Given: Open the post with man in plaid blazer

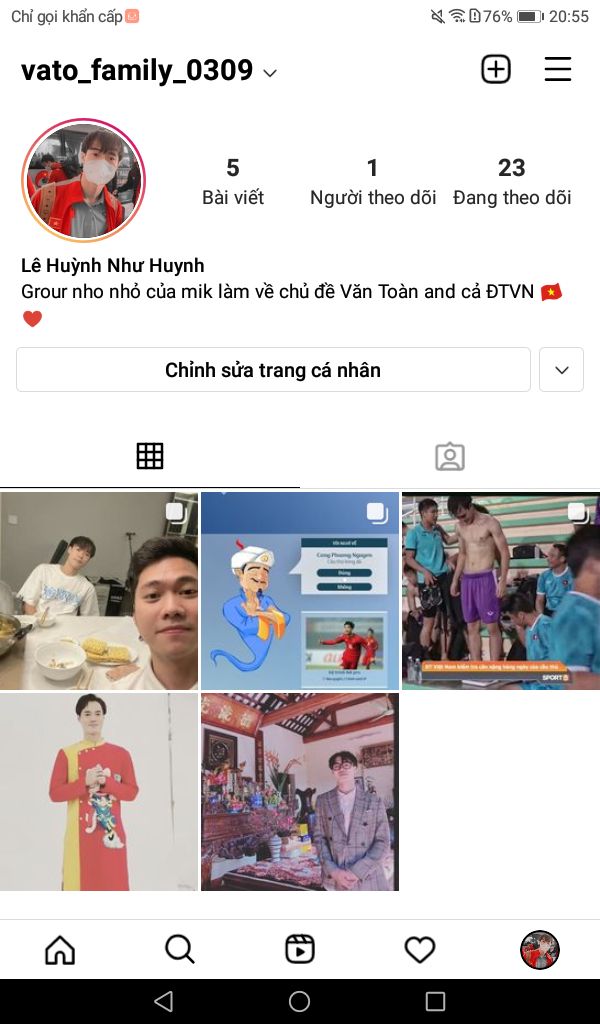Looking at the screenshot, I should tap(300, 791).
